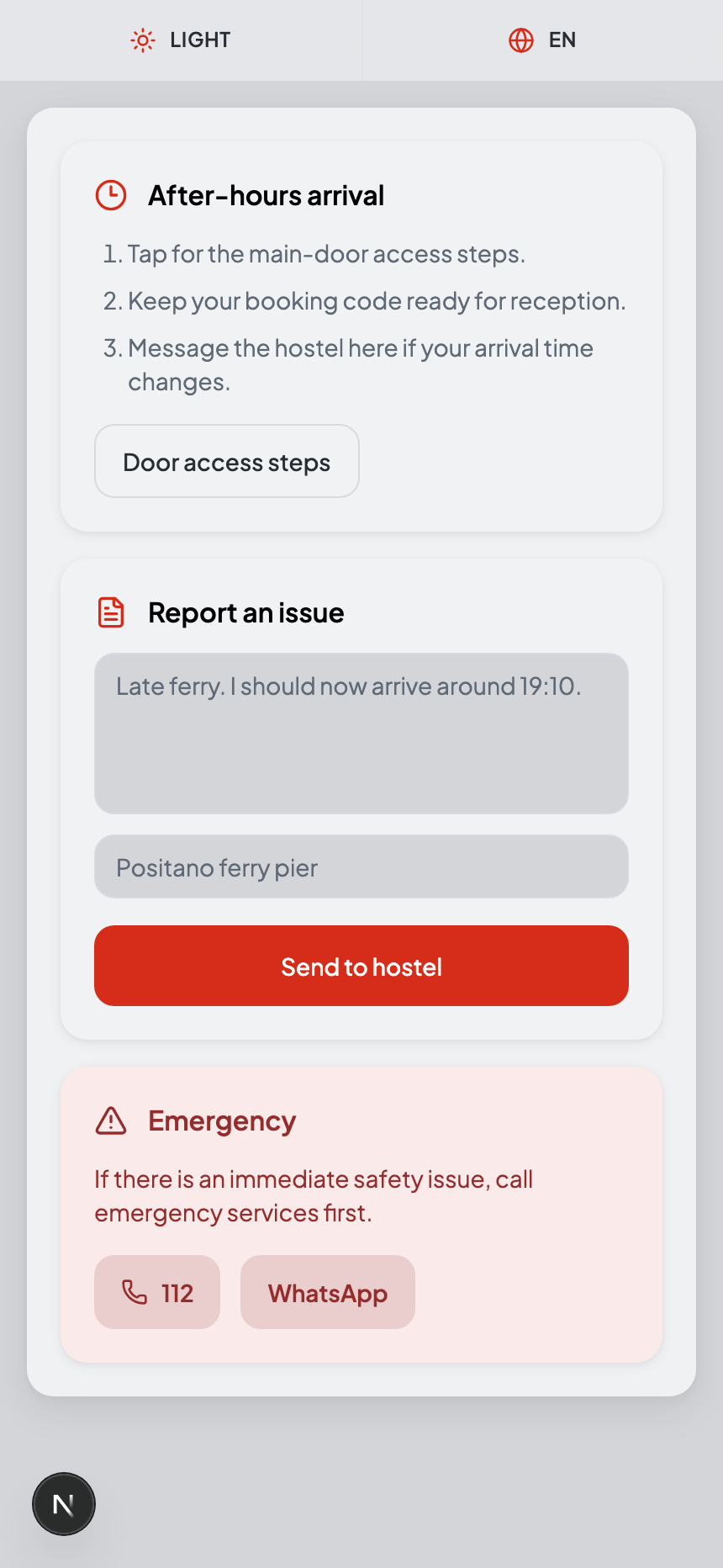Image resolution: width=723 pixels, height=1568 pixels.
Task: Click the Positano ferry pier input field
Action: [x=361, y=866]
